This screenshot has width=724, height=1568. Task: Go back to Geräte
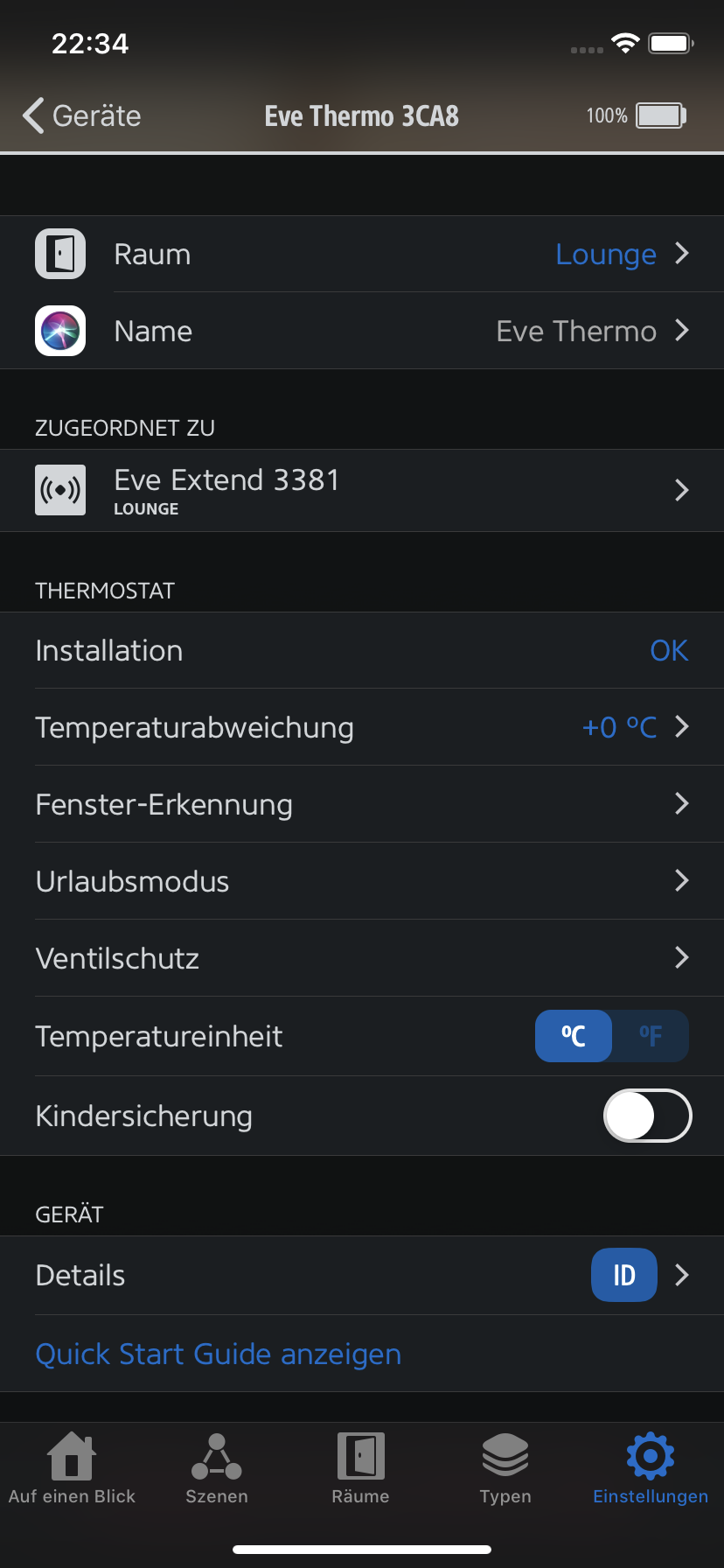[81, 115]
